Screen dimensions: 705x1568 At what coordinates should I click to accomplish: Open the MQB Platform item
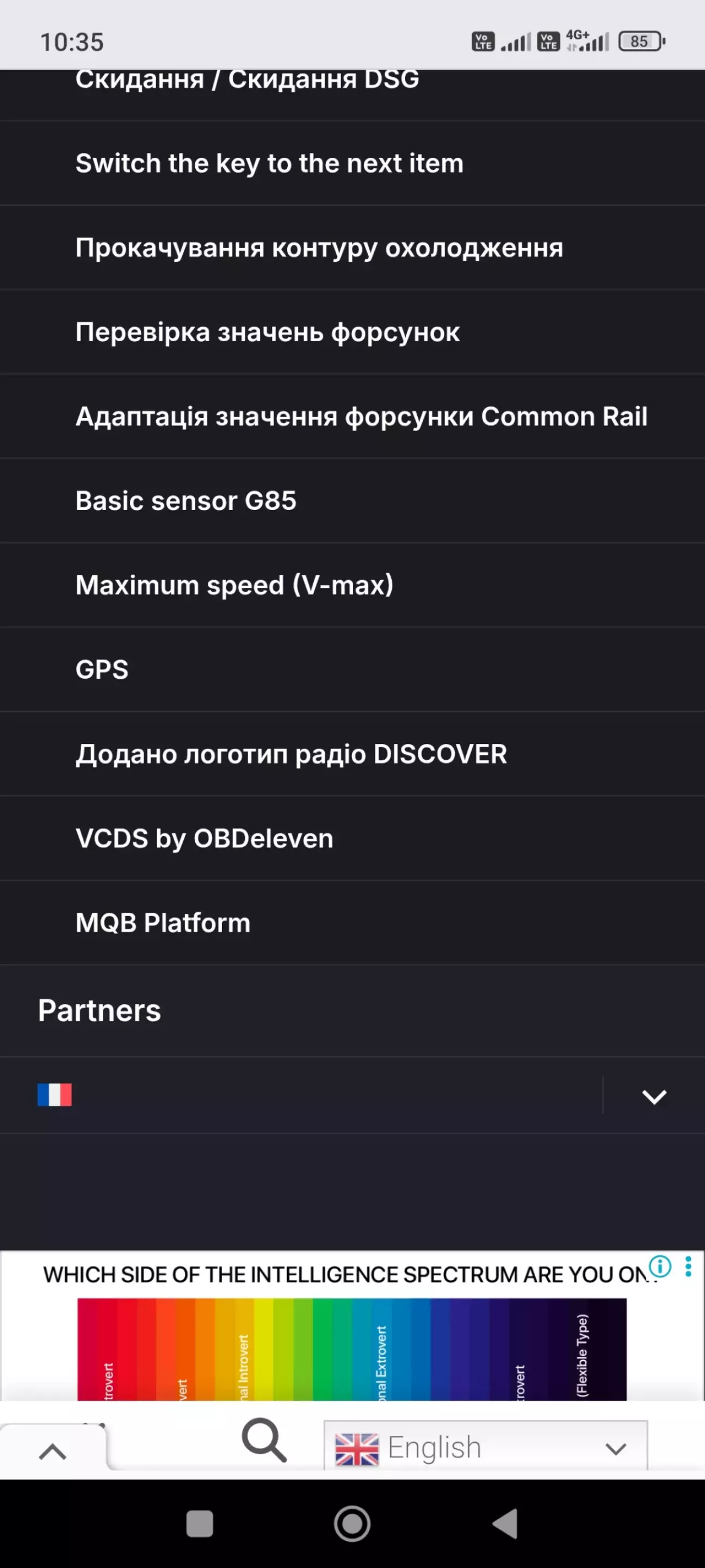163,923
